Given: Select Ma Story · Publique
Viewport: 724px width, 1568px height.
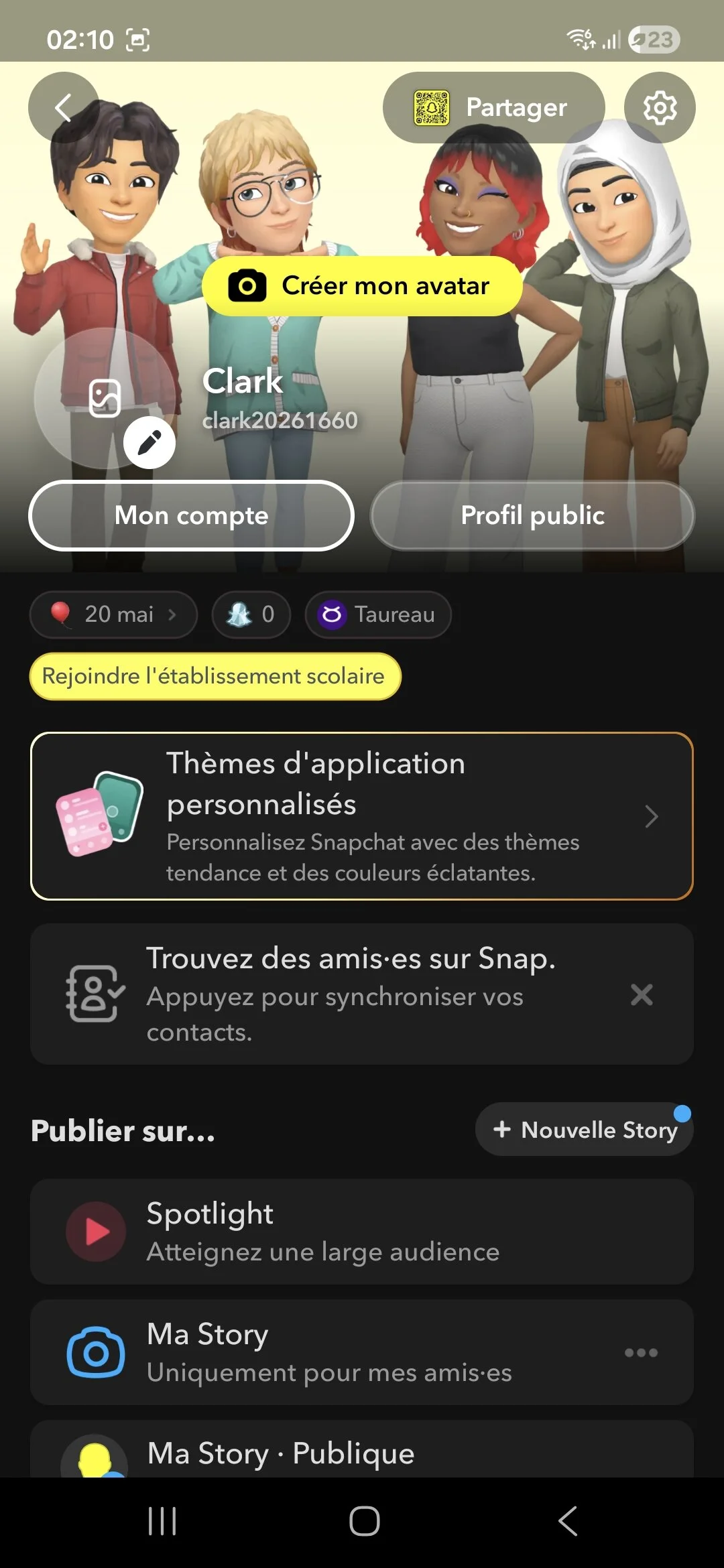Looking at the screenshot, I should (x=362, y=1450).
